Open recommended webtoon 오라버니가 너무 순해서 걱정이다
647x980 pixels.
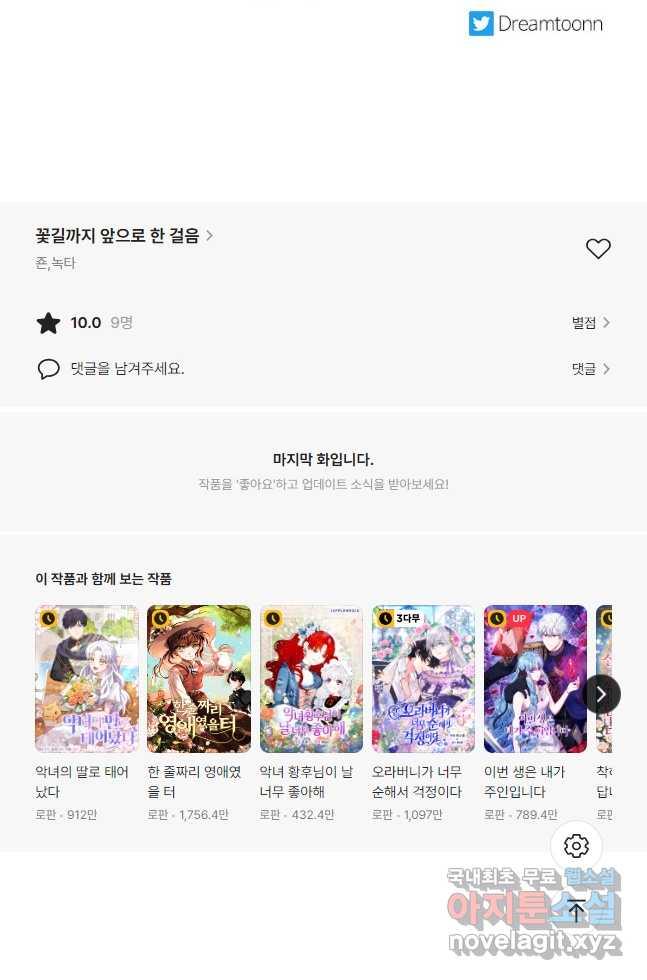(423, 678)
